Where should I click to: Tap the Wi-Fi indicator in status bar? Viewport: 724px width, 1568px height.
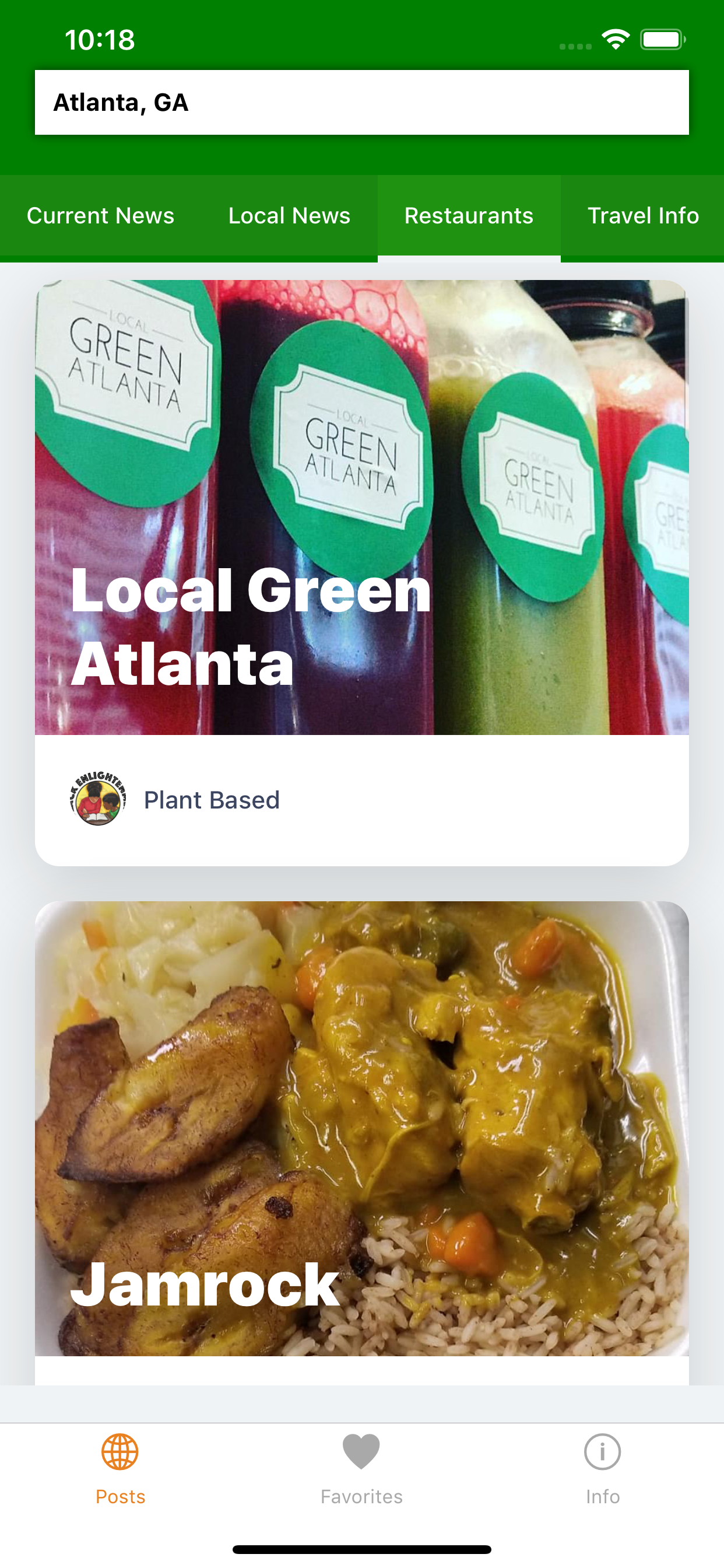(614, 39)
